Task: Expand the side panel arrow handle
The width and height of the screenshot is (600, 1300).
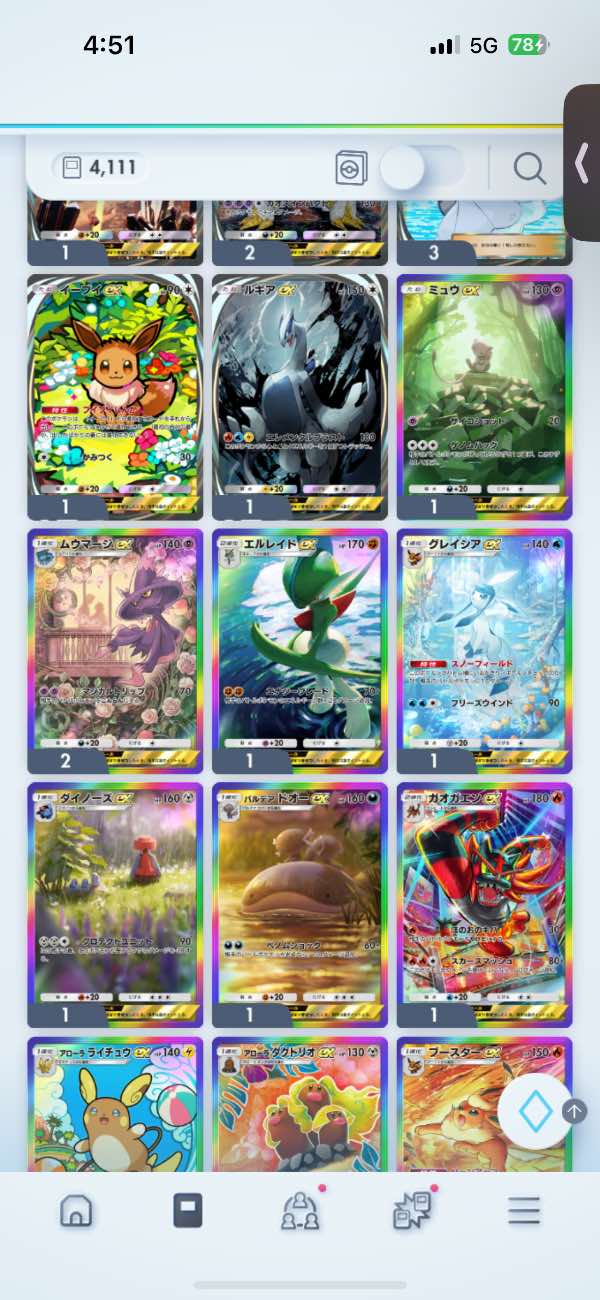Action: point(582,163)
